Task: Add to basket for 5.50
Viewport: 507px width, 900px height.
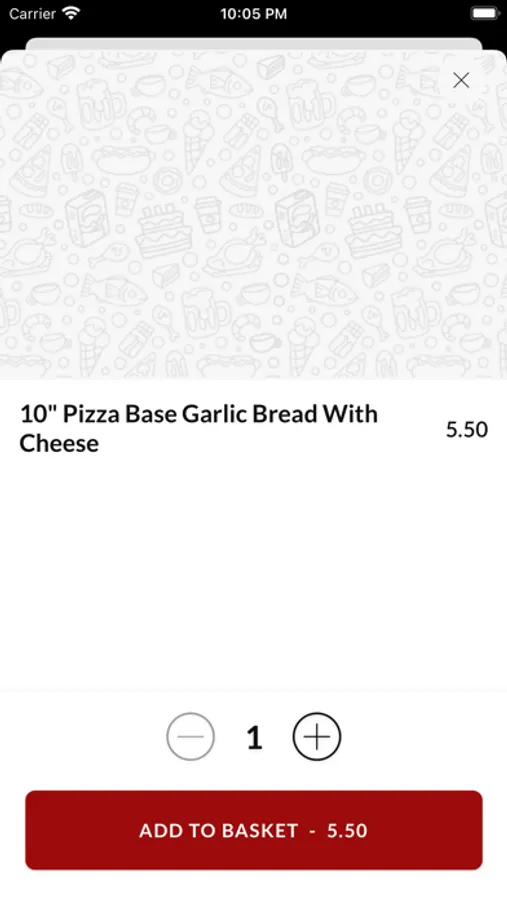Action: coord(254,830)
